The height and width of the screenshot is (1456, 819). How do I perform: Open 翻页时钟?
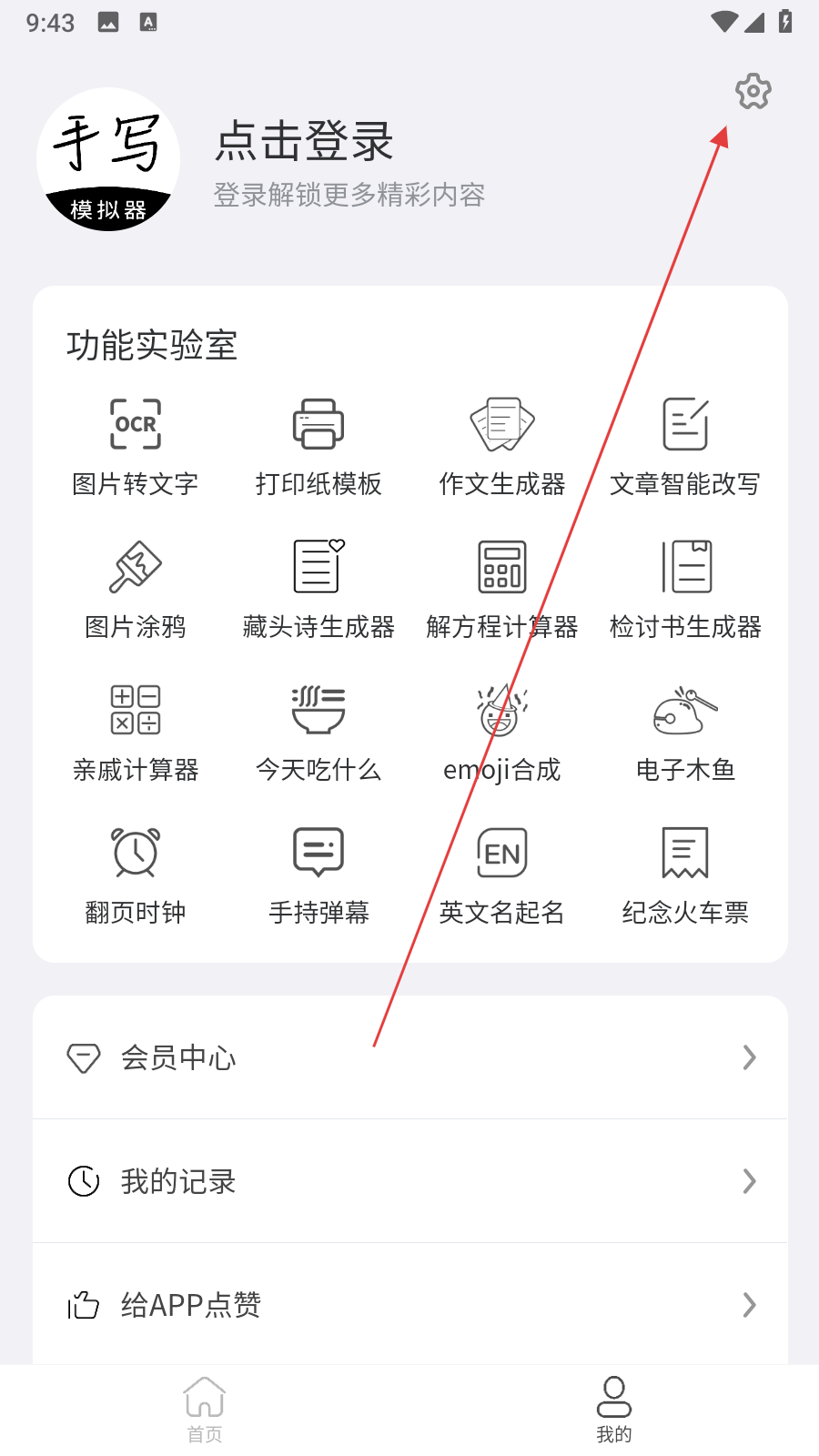[136, 874]
